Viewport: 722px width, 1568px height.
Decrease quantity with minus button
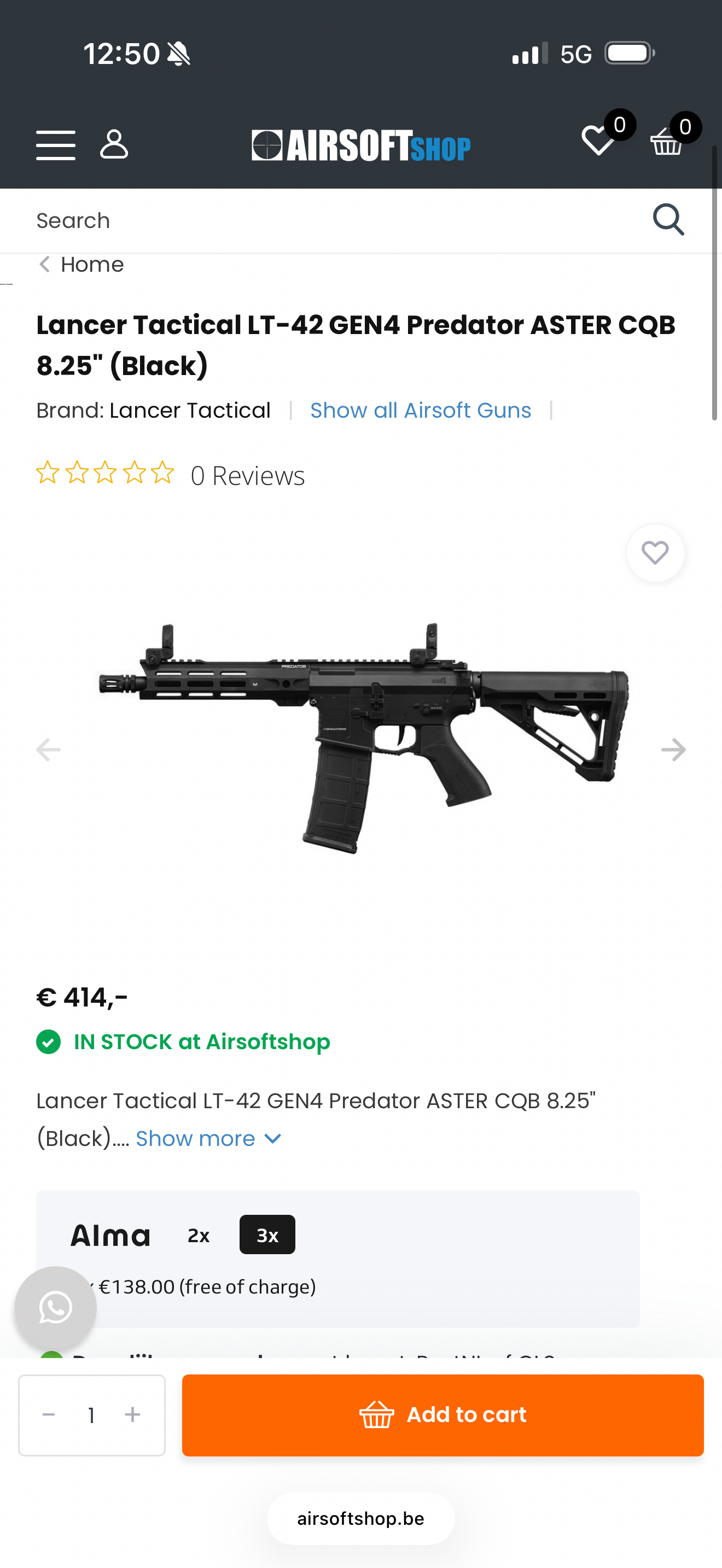[x=49, y=1414]
